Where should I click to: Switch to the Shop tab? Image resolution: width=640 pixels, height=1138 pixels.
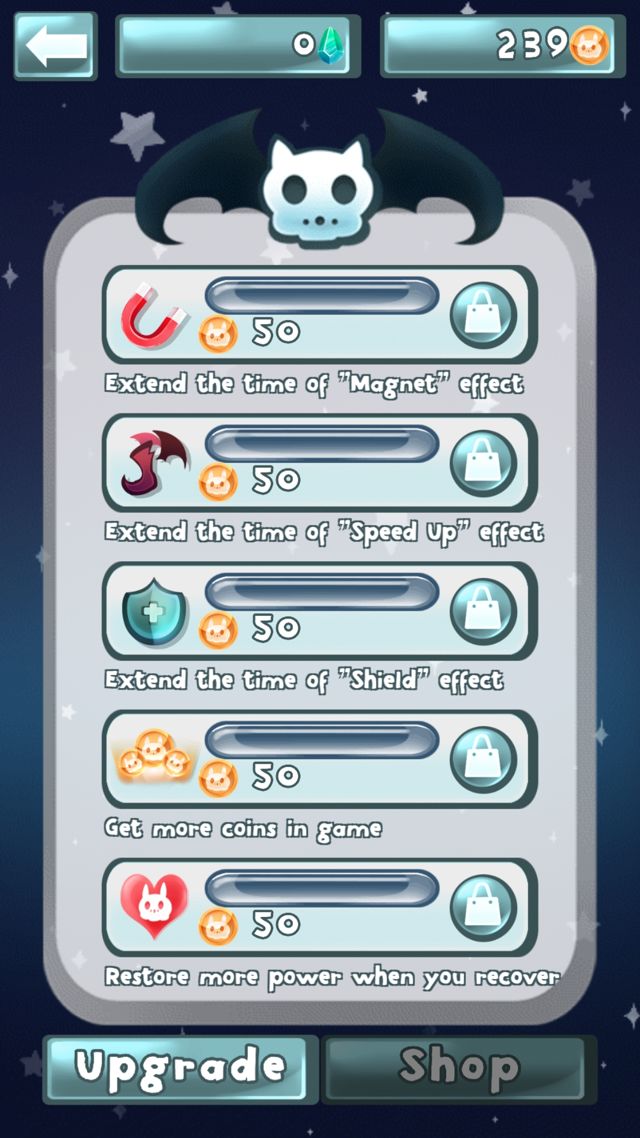[x=458, y=1069]
